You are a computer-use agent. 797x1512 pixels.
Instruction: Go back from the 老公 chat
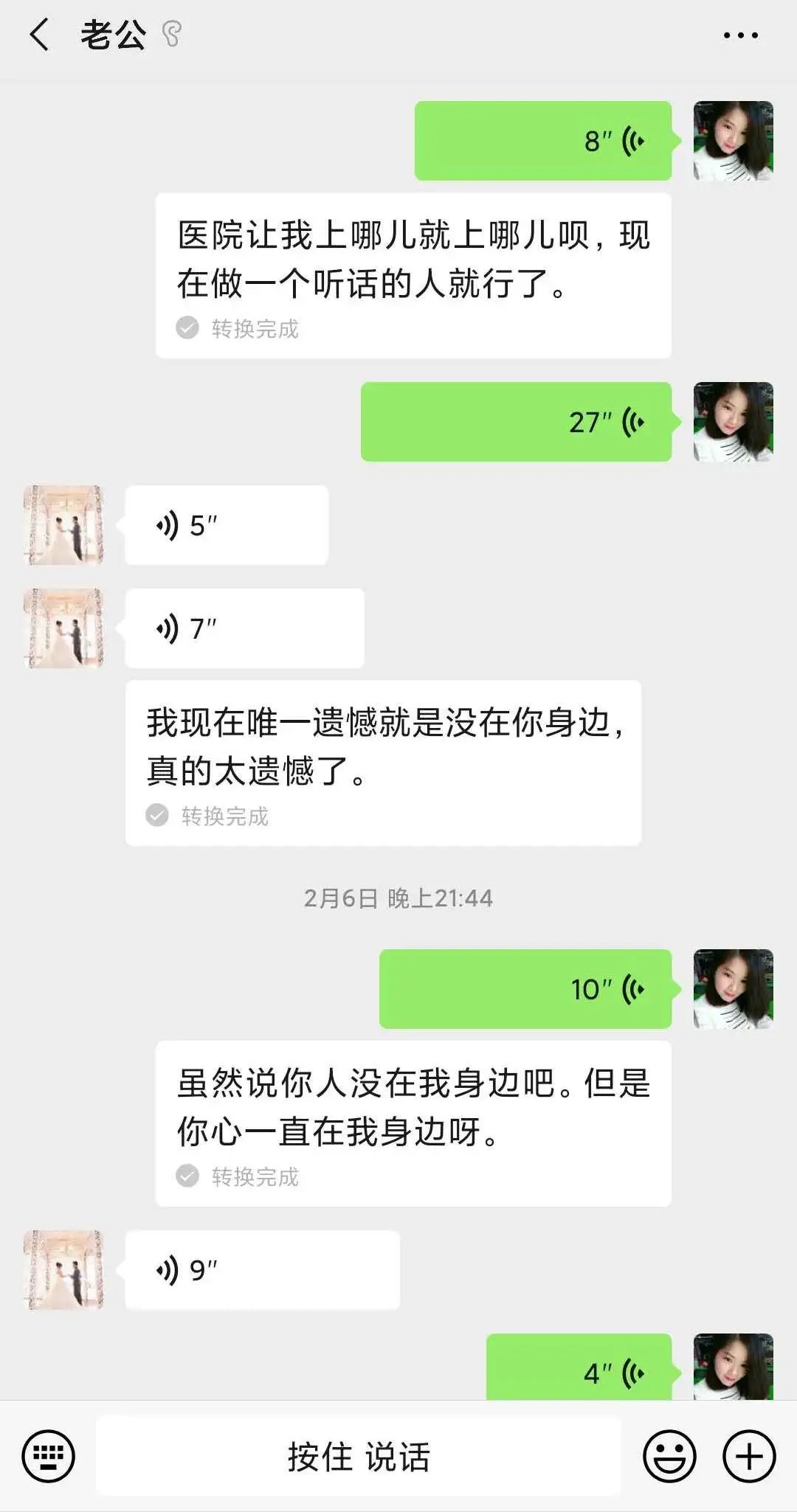(x=40, y=35)
